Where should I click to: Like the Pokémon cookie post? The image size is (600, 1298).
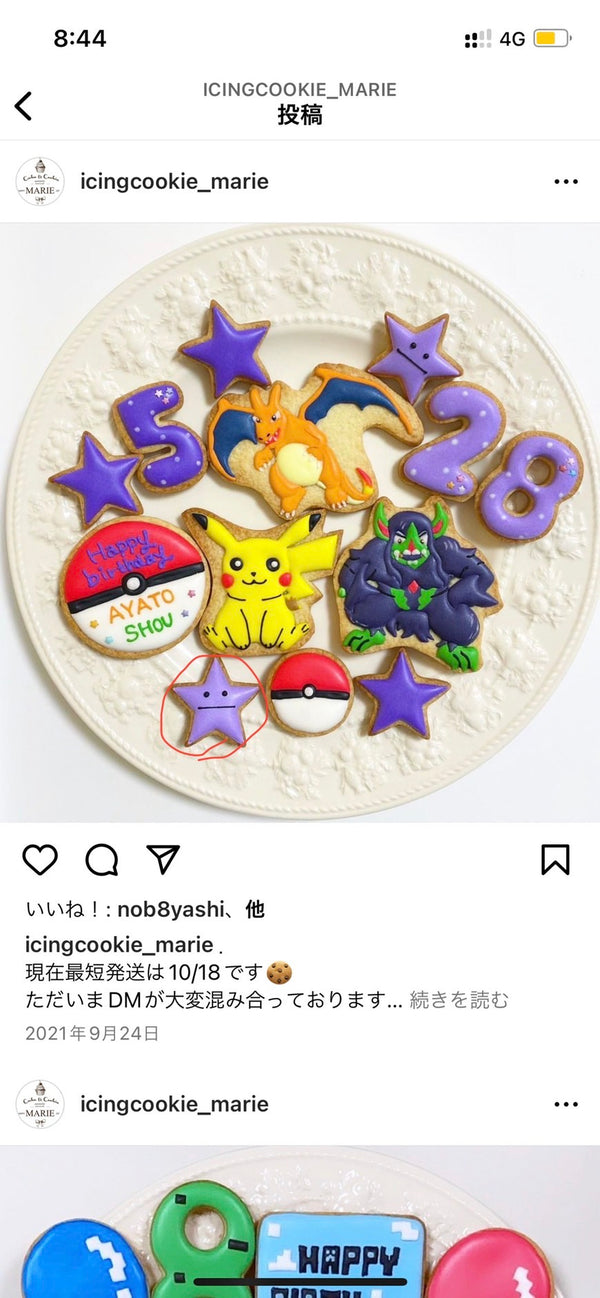click(40, 859)
